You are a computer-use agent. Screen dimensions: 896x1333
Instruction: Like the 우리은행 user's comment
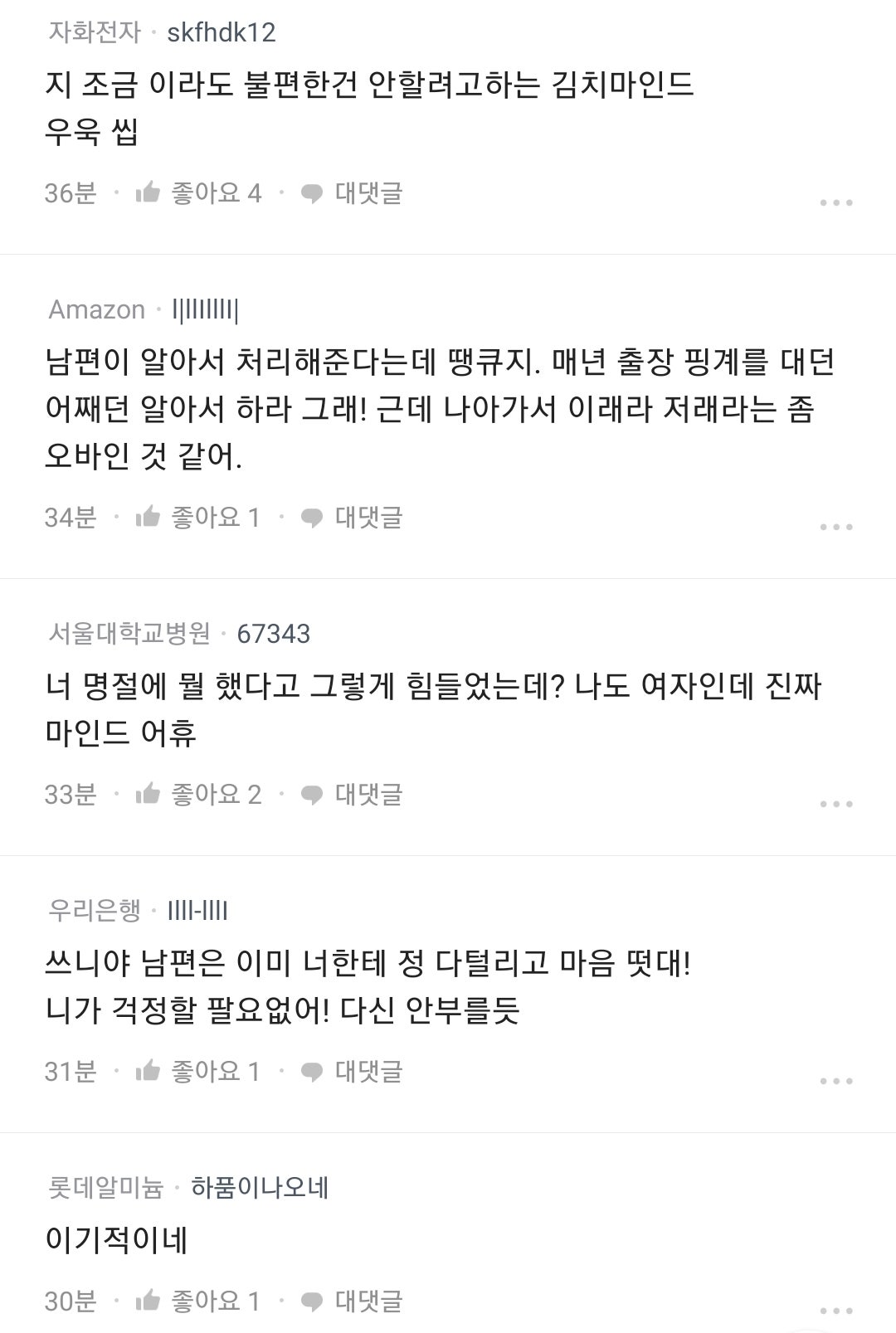[x=198, y=1072]
